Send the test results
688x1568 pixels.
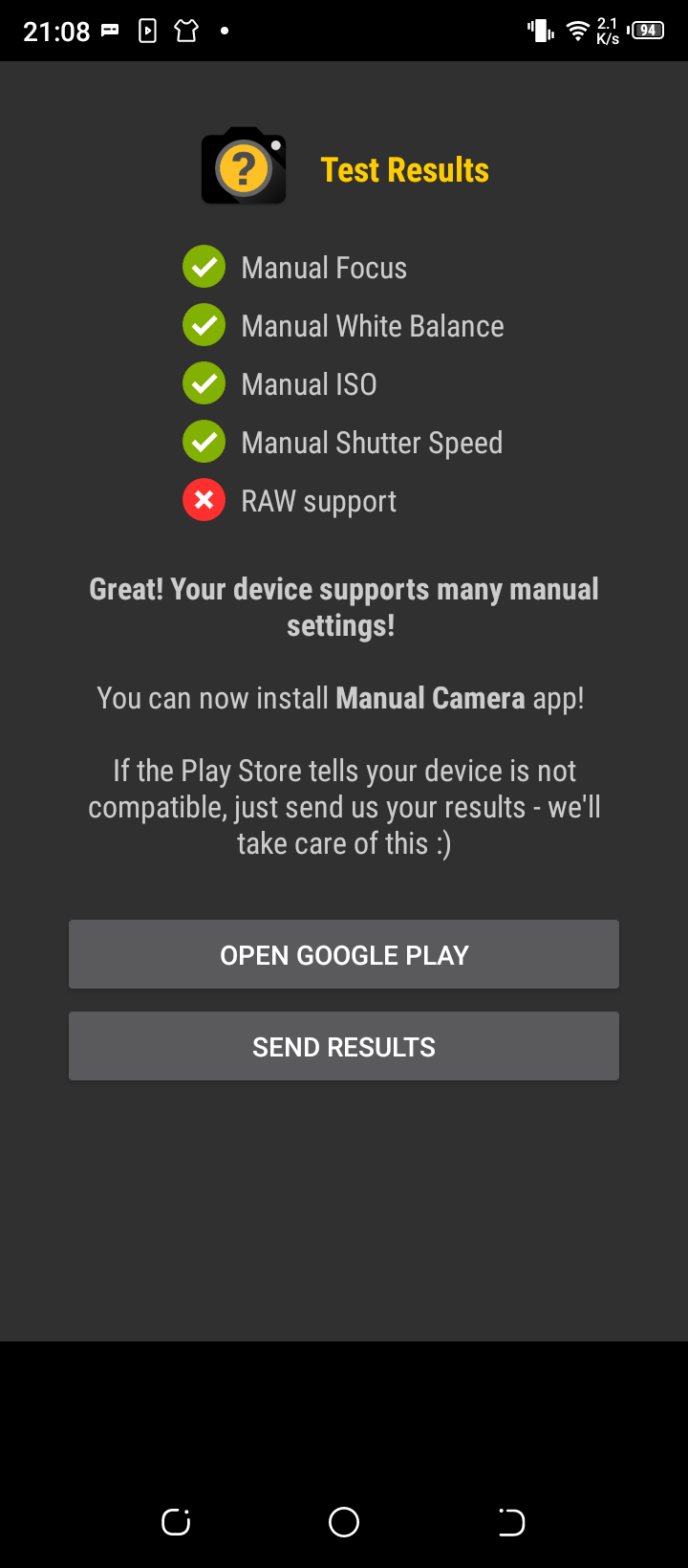344,1046
